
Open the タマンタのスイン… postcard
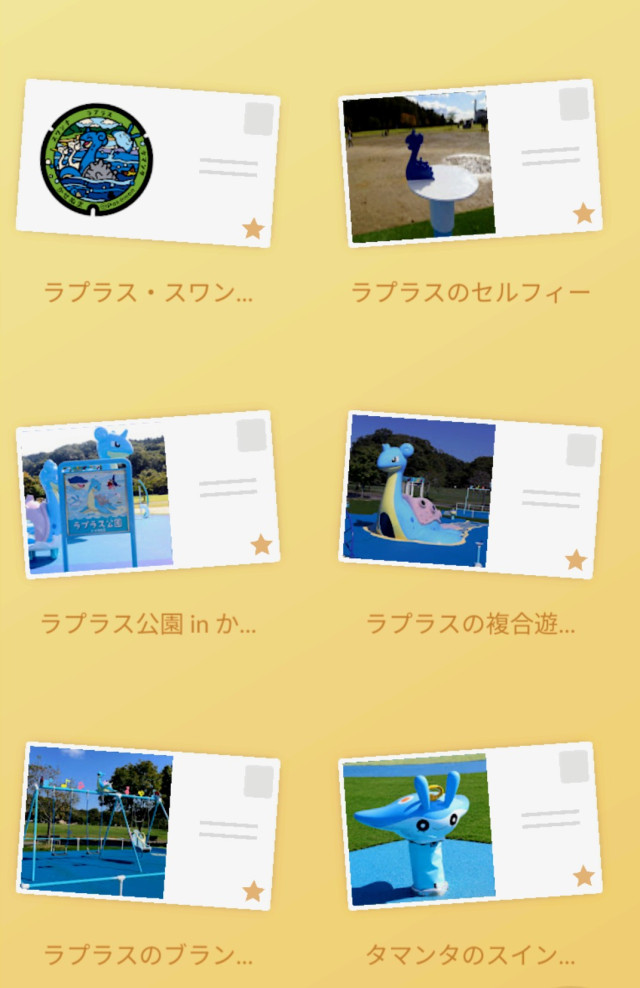coord(470,825)
